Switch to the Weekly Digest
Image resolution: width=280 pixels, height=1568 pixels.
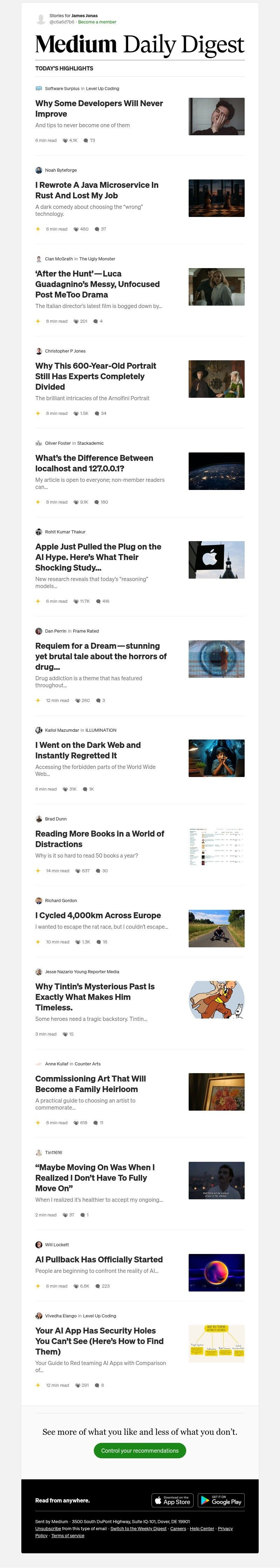click(x=139, y=1528)
